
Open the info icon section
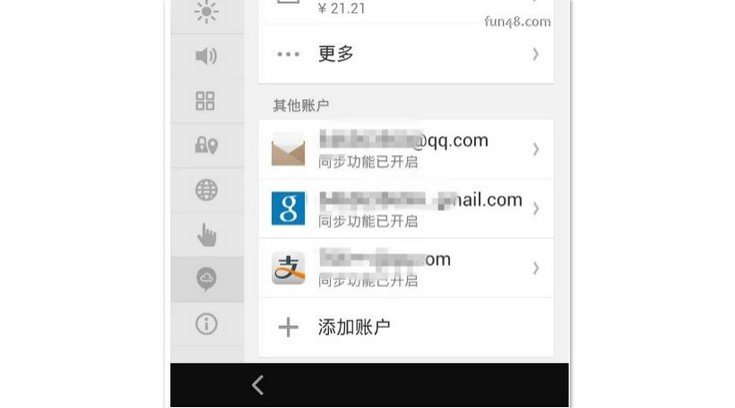206,324
